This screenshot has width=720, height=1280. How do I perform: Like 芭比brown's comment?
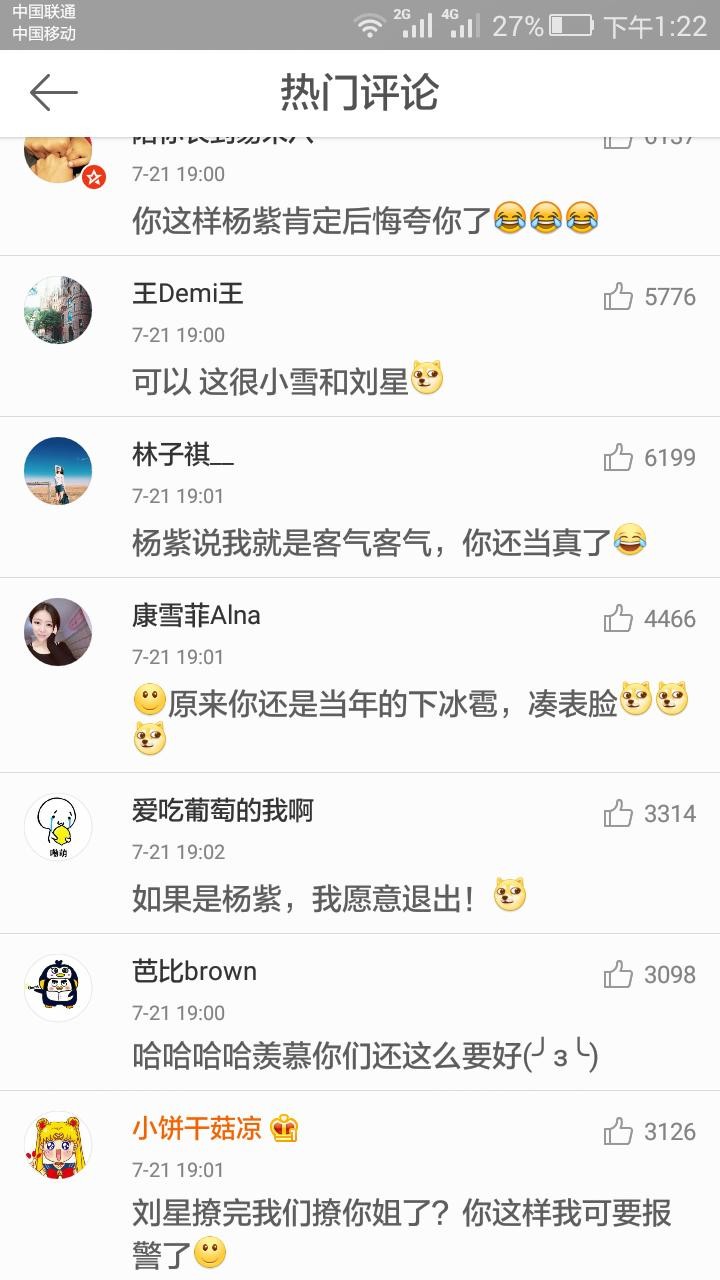619,975
